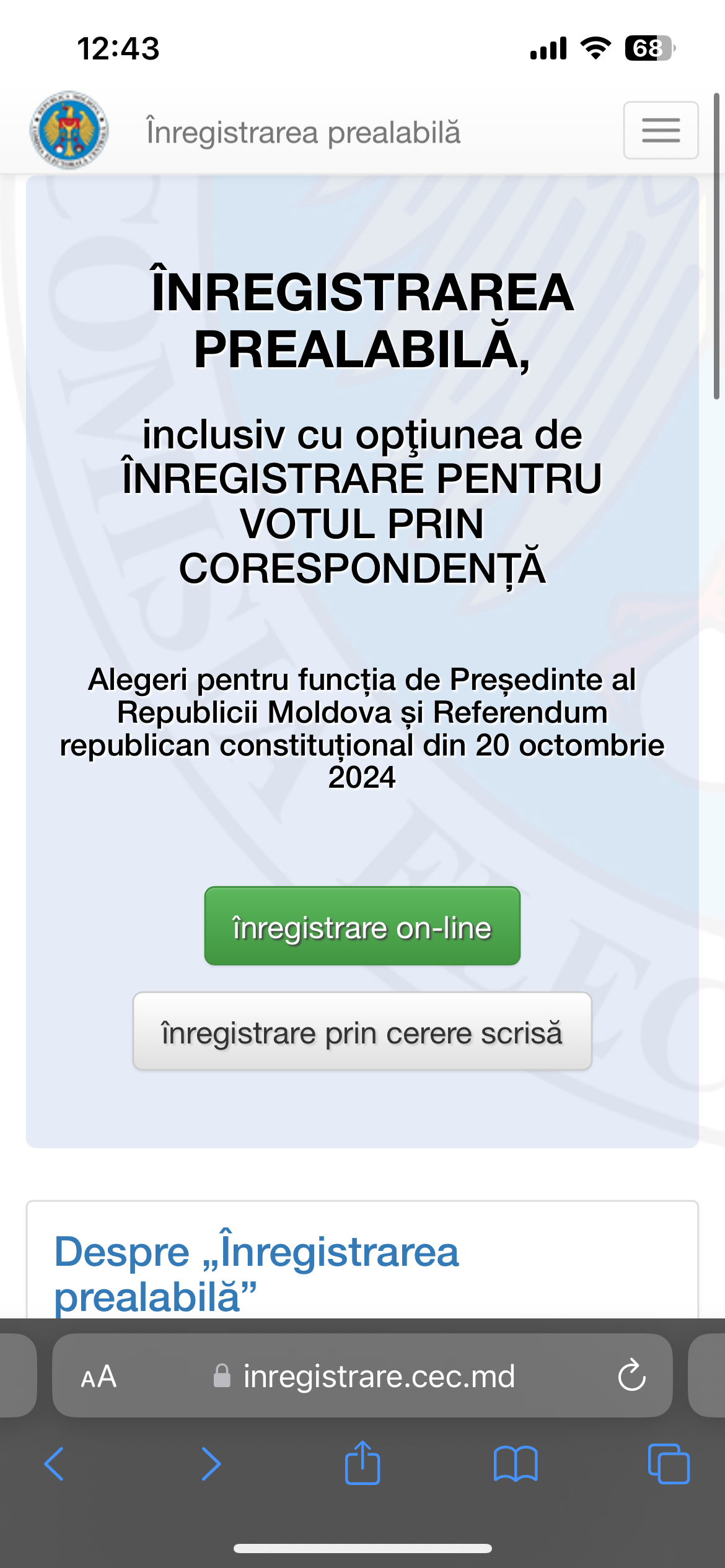Open the AA reader options
725x1568 pixels.
tap(99, 1377)
